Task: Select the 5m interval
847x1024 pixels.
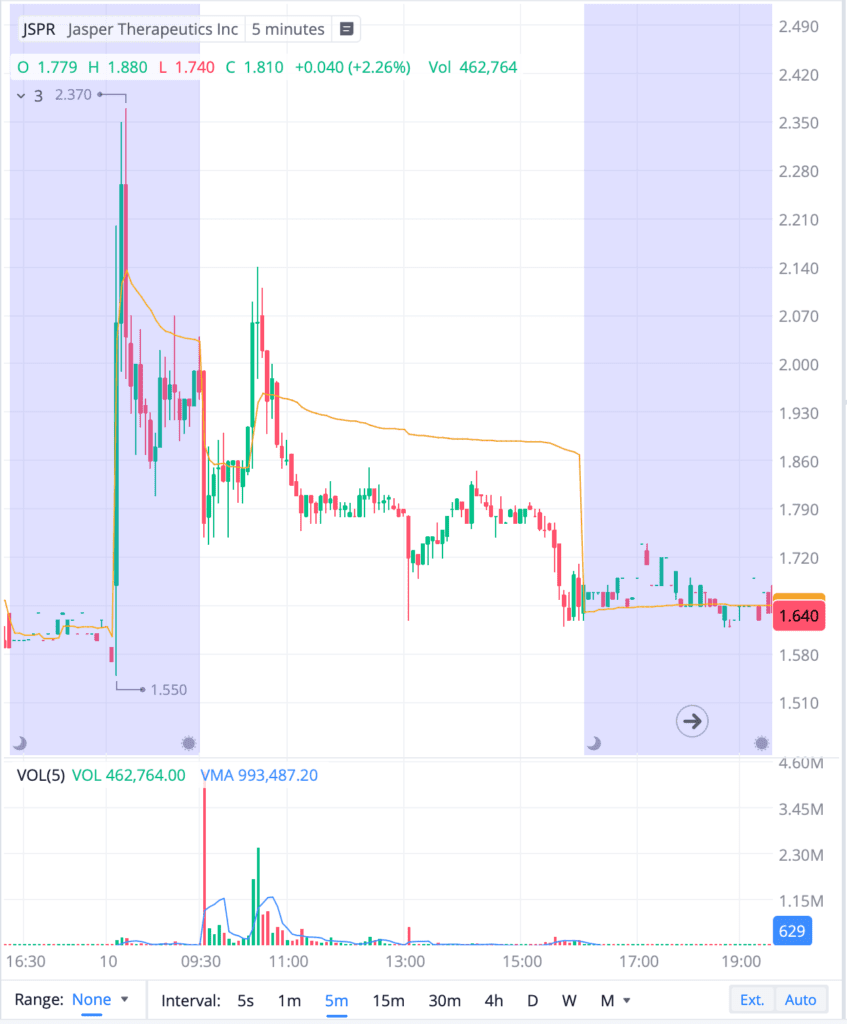Action: click(336, 1000)
